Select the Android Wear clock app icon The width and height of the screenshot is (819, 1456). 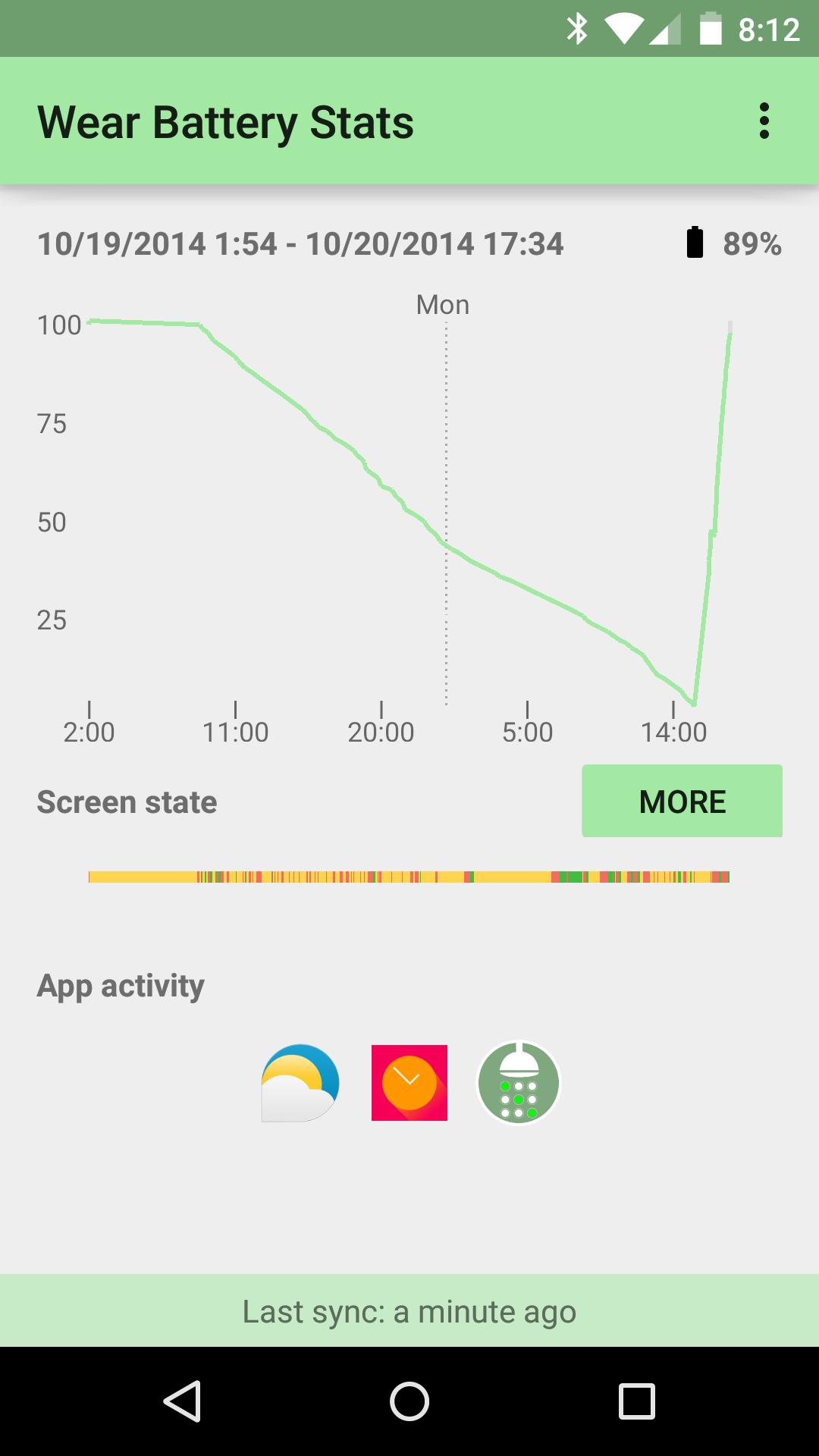[x=409, y=1083]
